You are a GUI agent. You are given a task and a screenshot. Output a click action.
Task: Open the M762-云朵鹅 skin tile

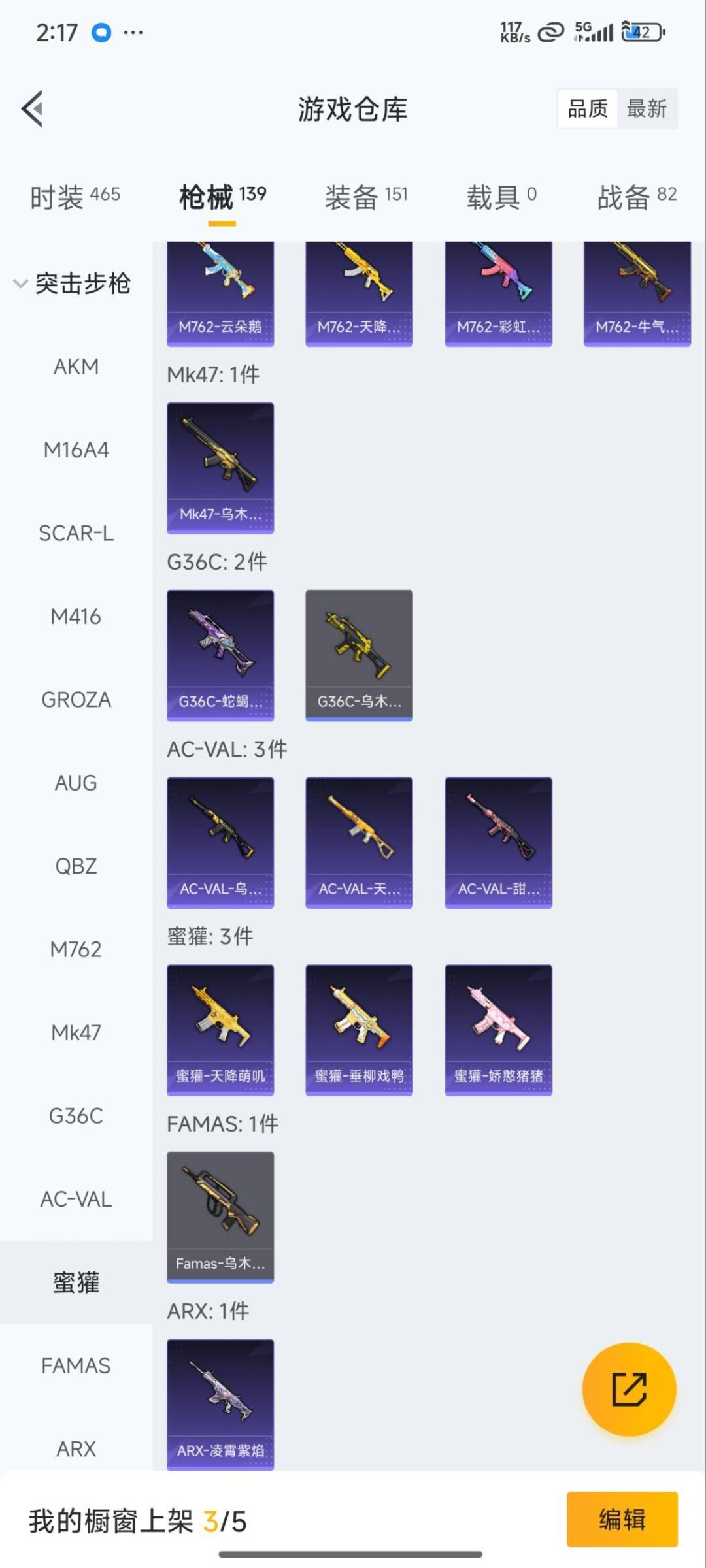[220, 294]
